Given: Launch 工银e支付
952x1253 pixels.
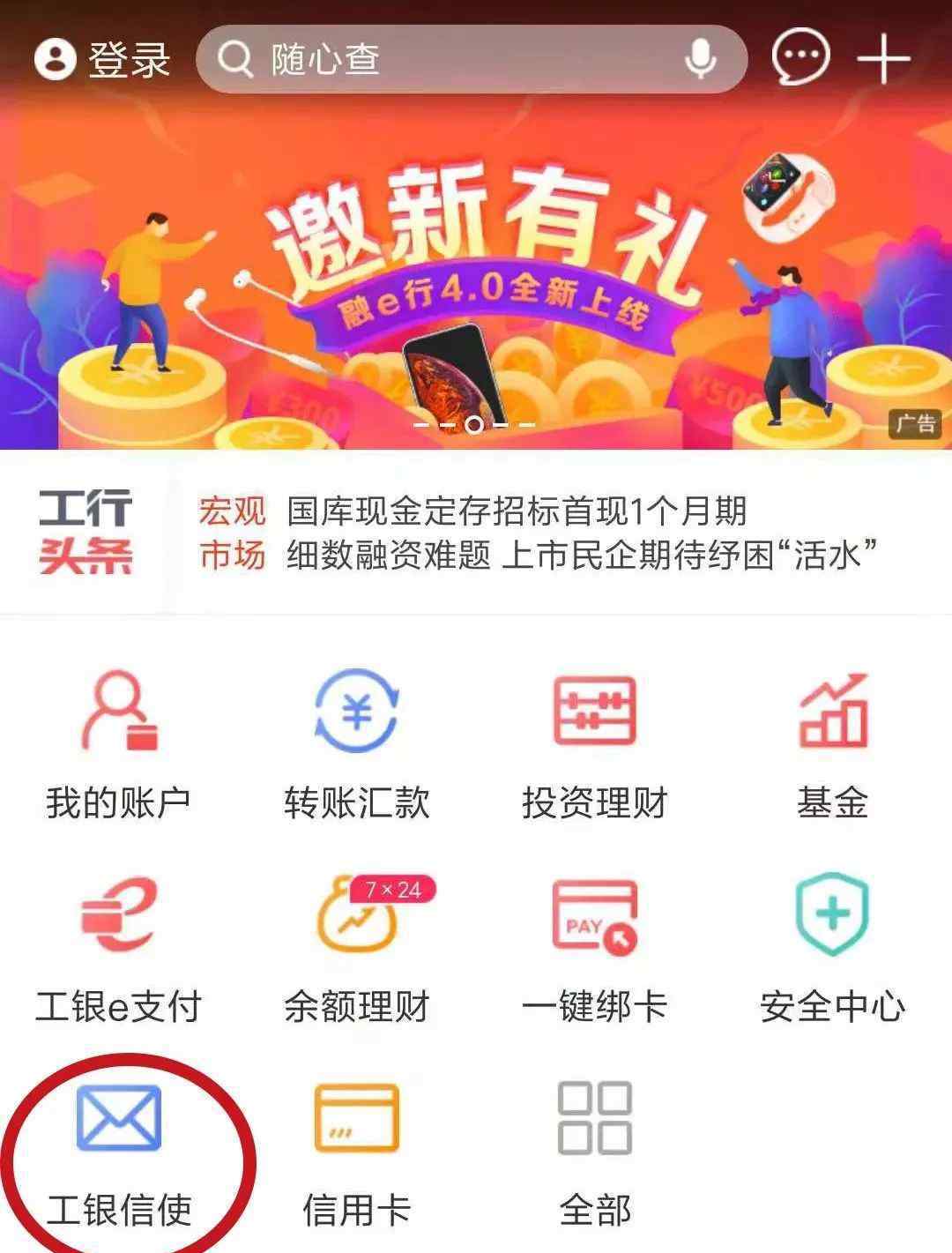Looking at the screenshot, I should (119, 948).
